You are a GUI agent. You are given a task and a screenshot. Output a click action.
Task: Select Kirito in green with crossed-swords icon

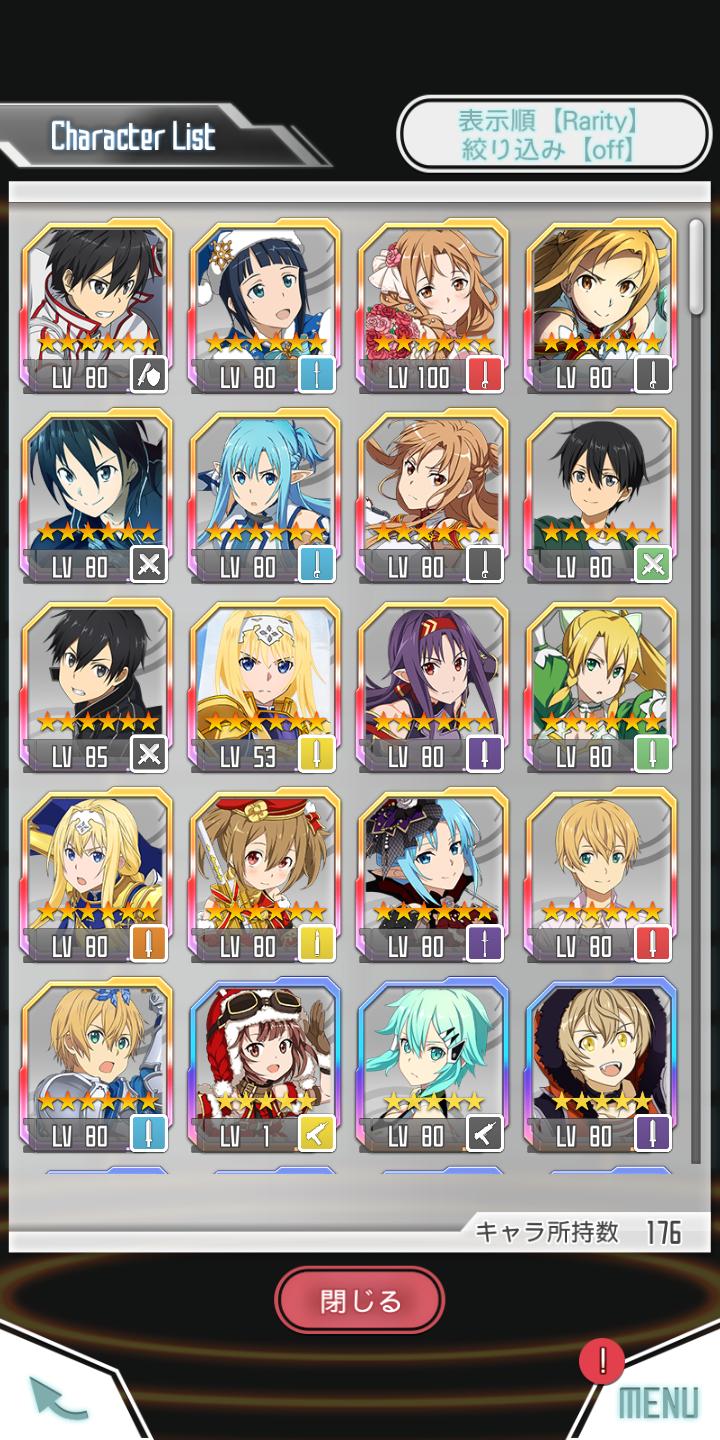pos(601,498)
